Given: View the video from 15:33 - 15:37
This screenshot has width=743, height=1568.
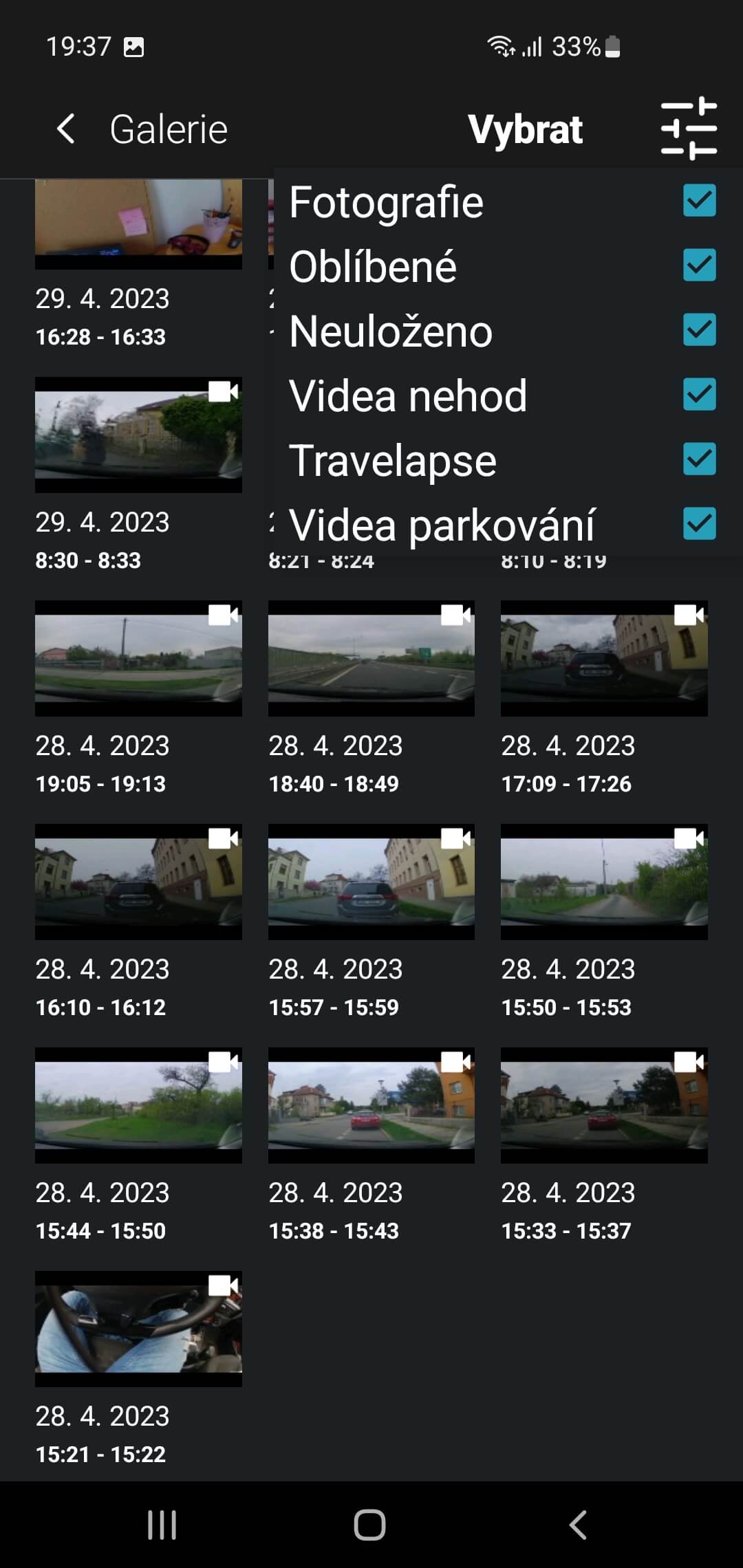Looking at the screenshot, I should tap(604, 1105).
